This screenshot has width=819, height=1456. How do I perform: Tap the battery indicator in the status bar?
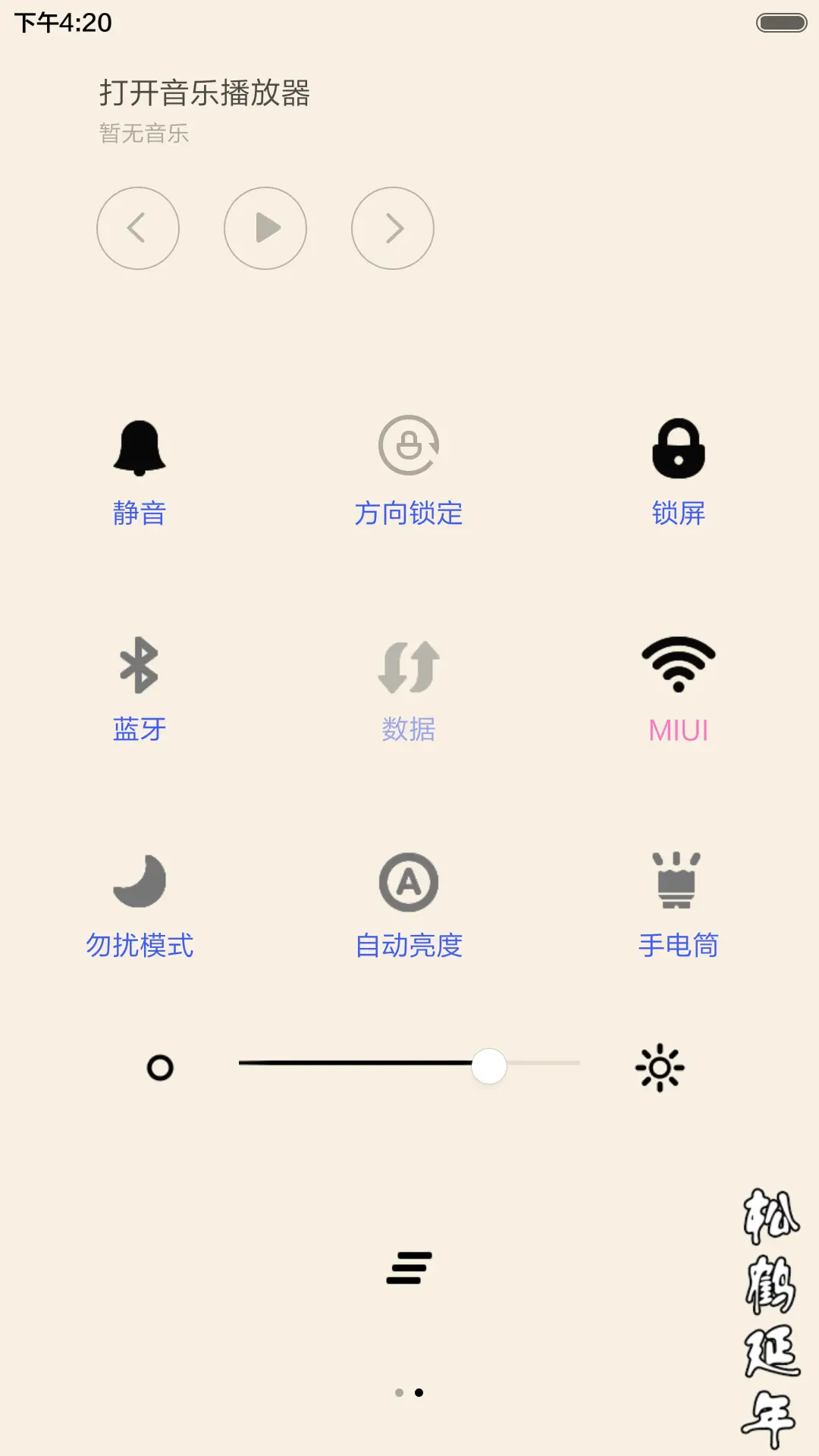tap(780, 23)
